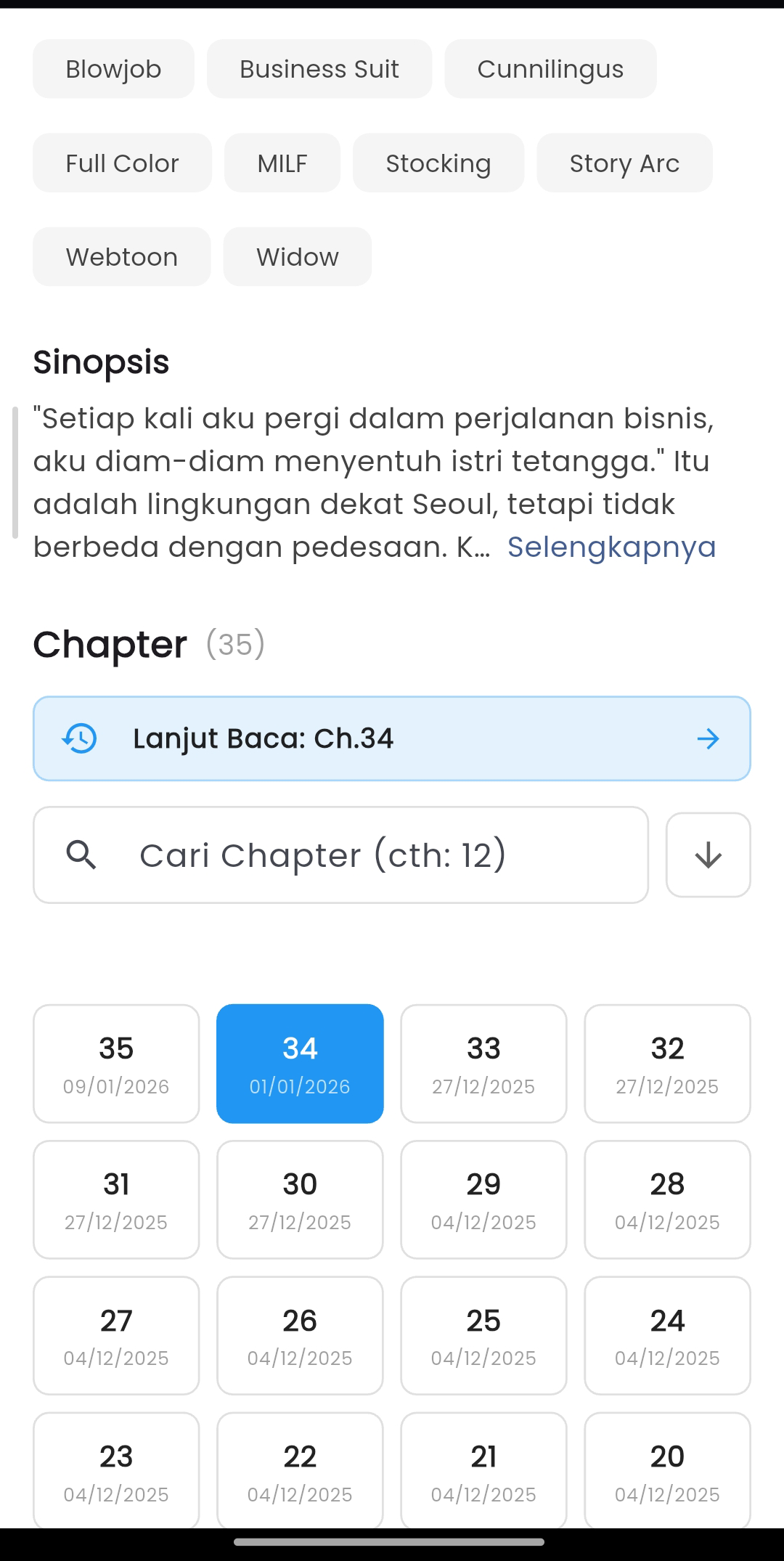784x1561 pixels.
Task: Focus the Cari Chapter search field
Action: coord(341,855)
